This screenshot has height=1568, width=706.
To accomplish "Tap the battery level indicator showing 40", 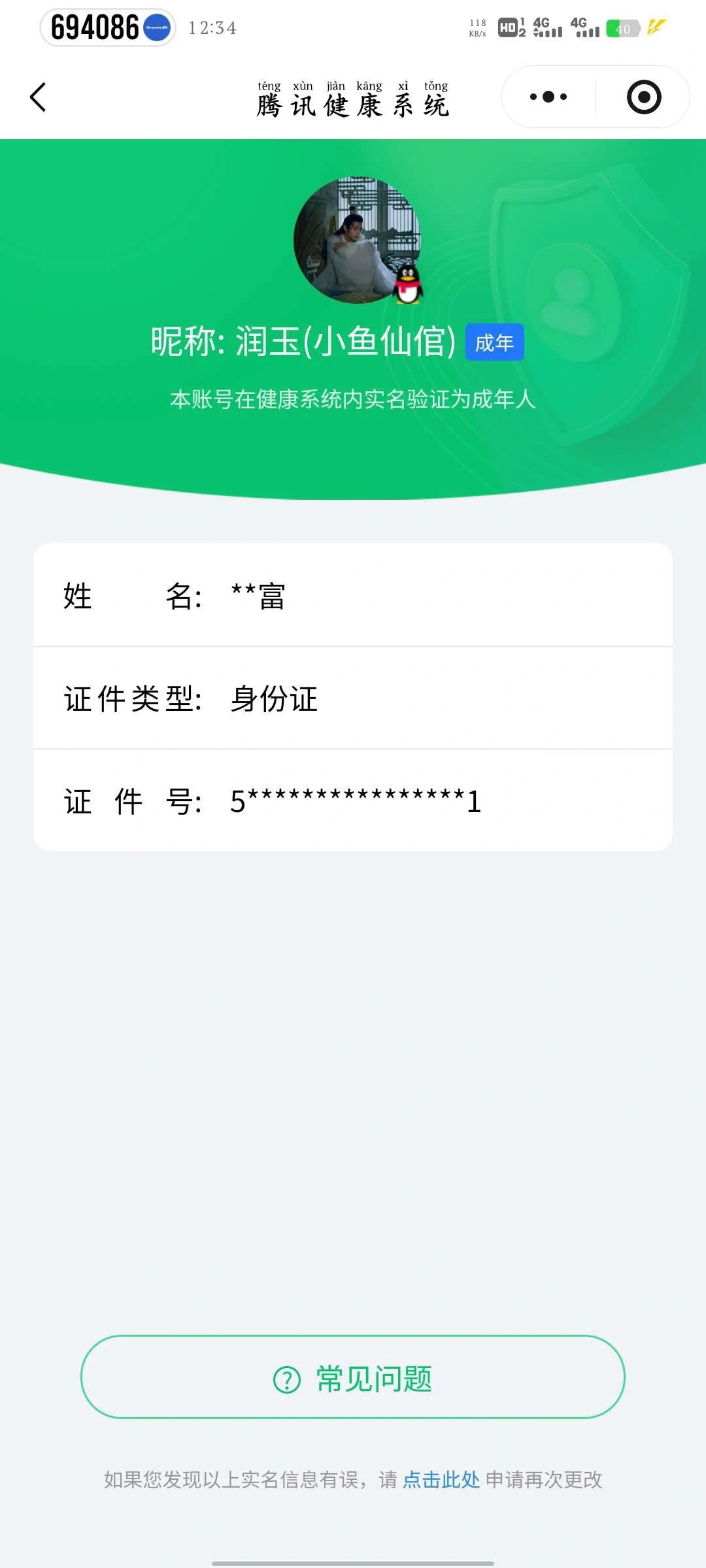I will tap(624, 29).
